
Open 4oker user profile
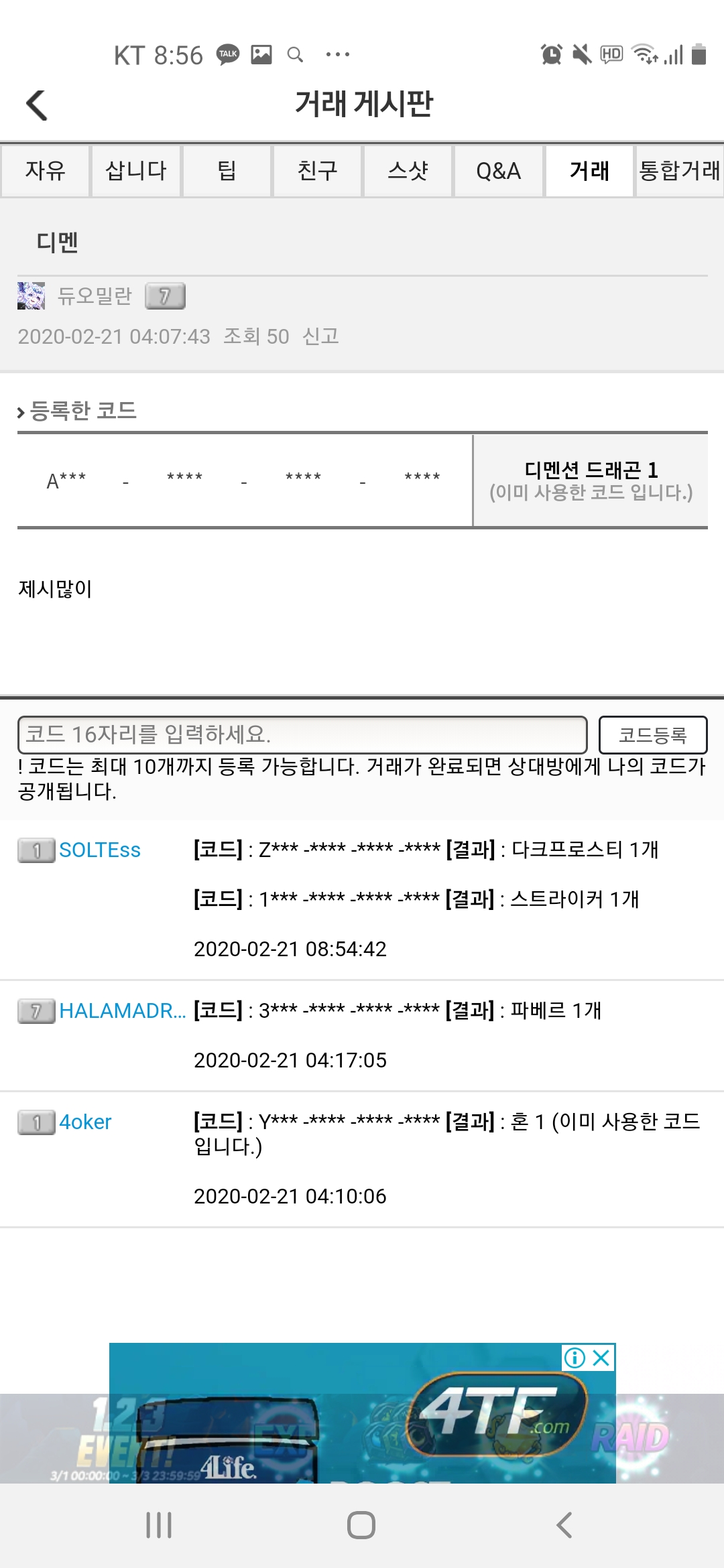pos(85,1122)
